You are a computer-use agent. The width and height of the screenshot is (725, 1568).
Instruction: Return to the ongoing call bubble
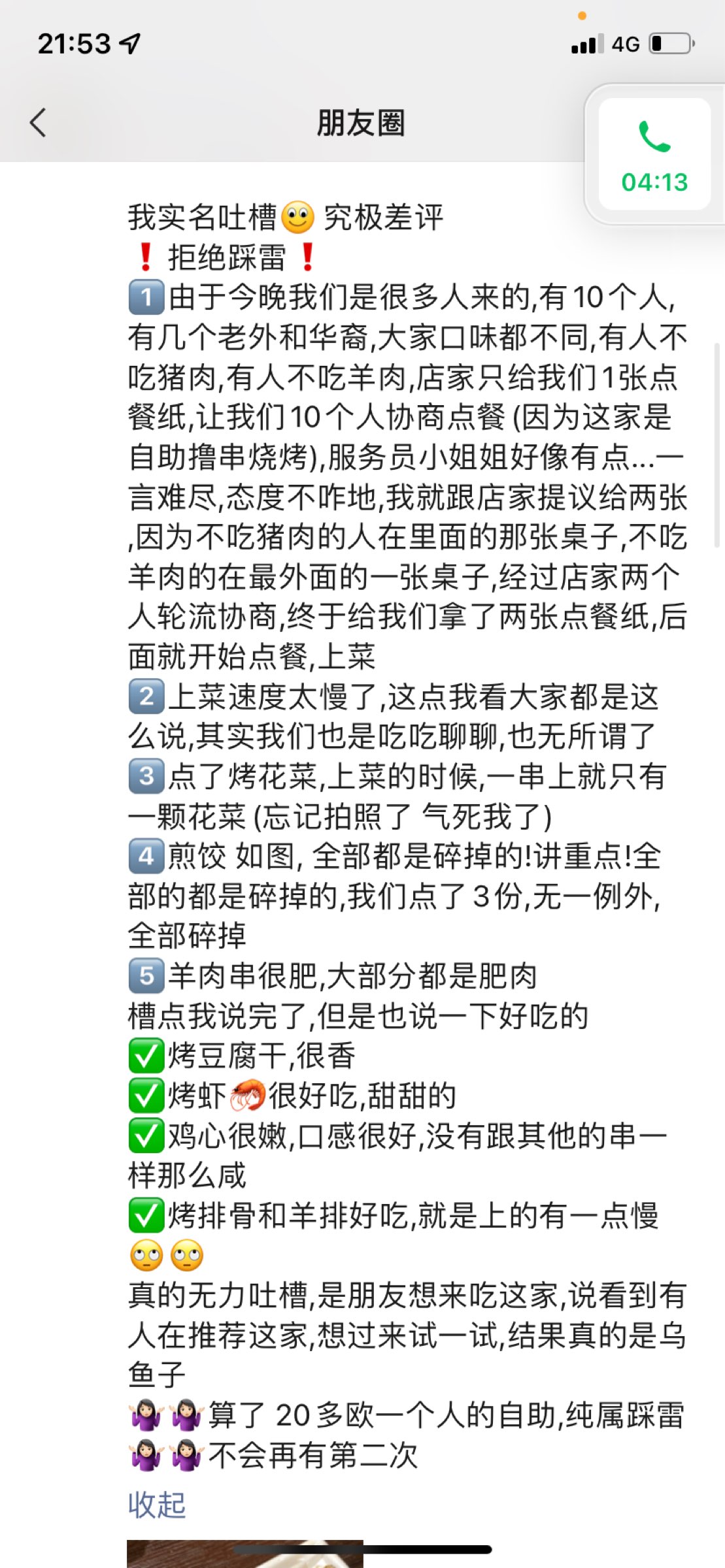654,155
